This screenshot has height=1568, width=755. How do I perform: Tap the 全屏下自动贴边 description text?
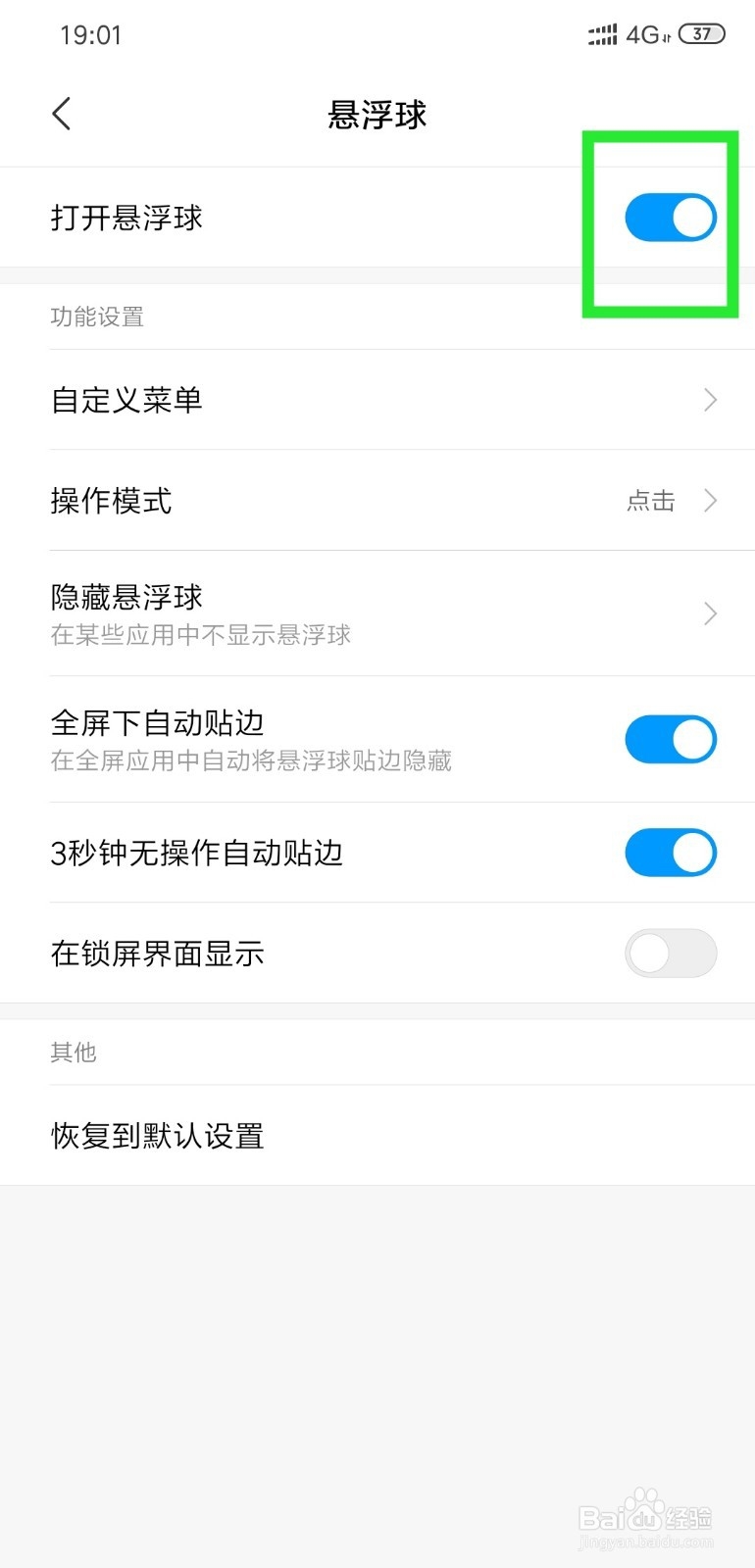click(251, 760)
